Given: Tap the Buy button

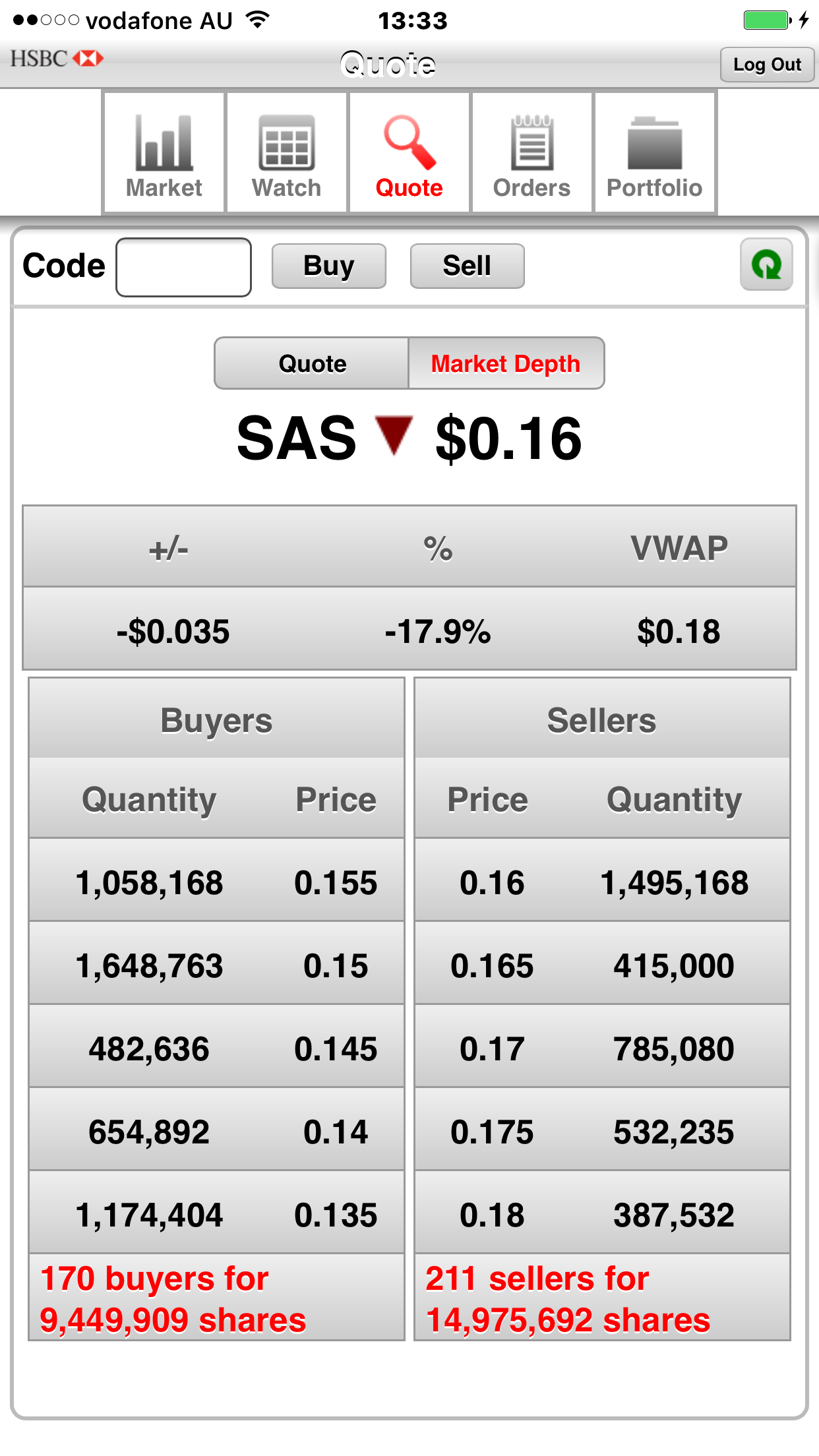Looking at the screenshot, I should (329, 266).
